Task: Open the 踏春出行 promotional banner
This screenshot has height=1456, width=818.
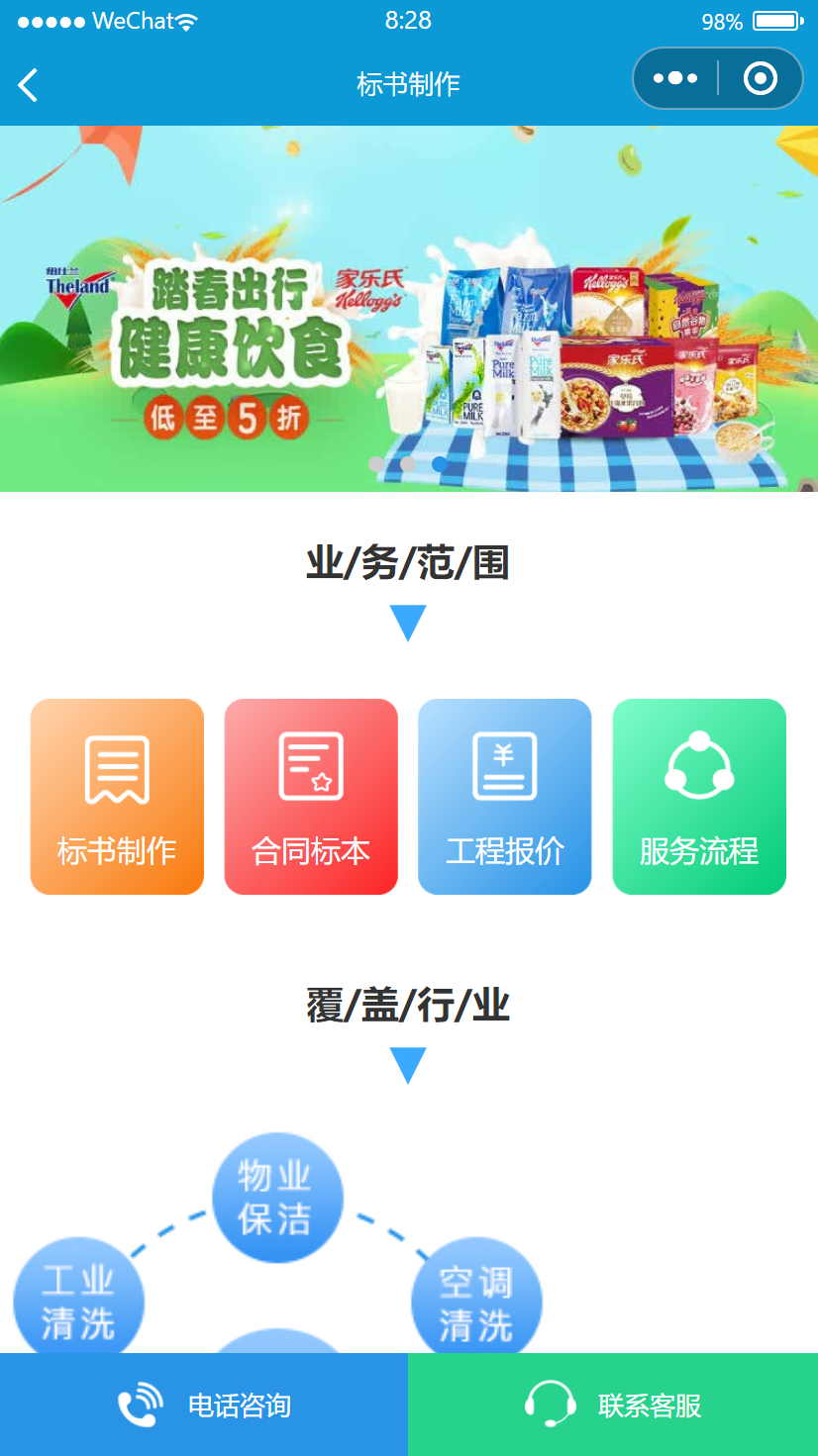Action: [x=408, y=308]
